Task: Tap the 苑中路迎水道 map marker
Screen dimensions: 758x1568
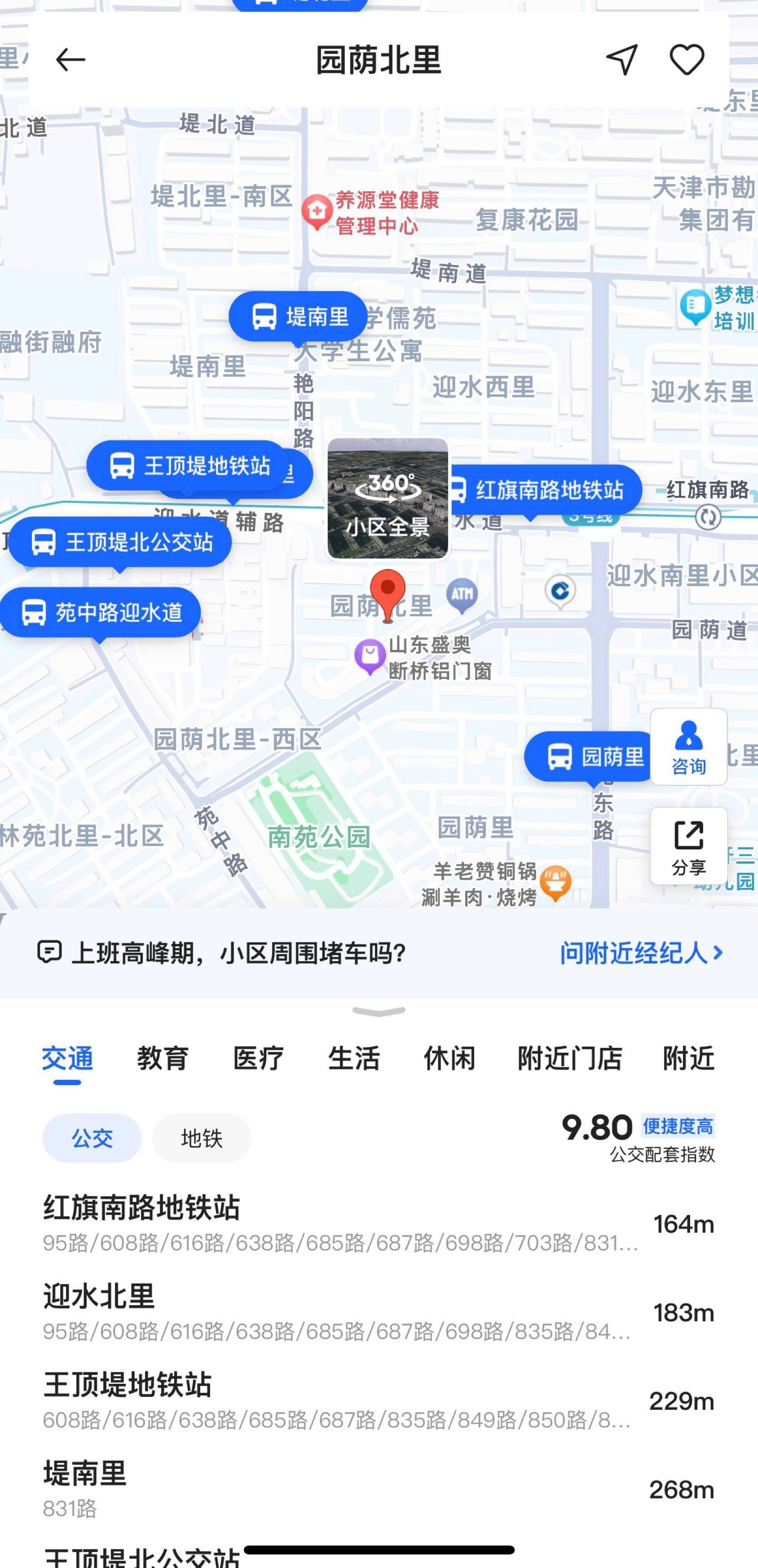Action: coord(101,612)
